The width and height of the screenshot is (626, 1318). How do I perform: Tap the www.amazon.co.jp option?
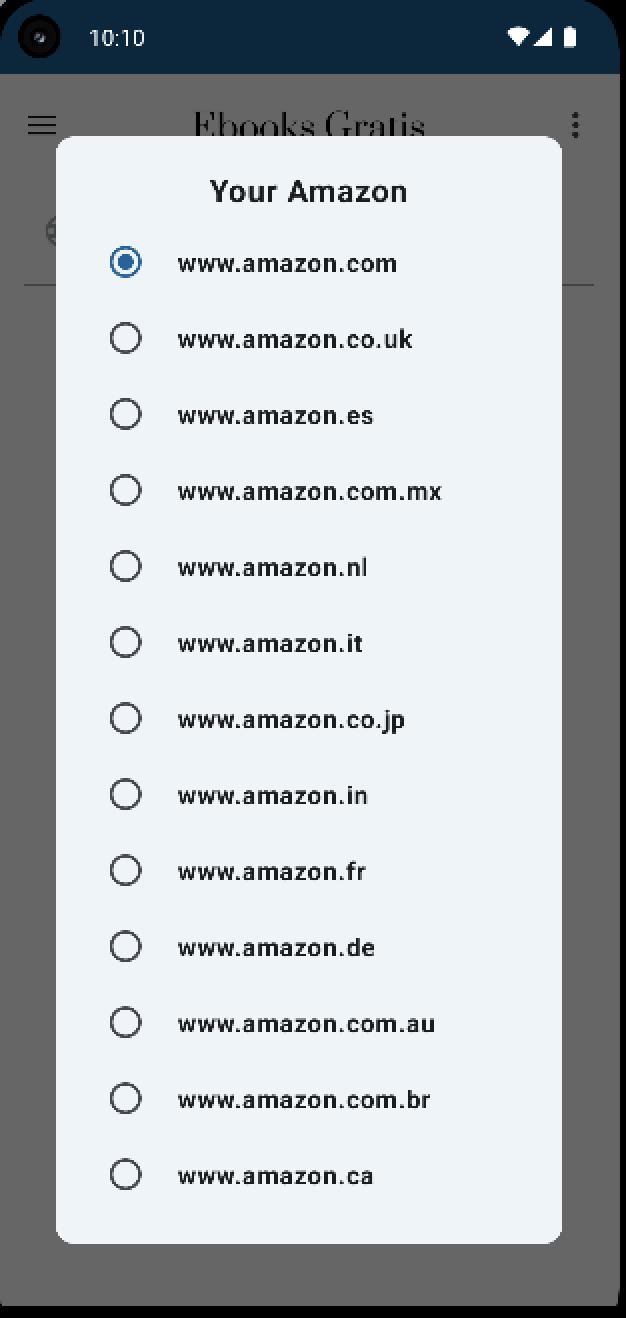(125, 719)
